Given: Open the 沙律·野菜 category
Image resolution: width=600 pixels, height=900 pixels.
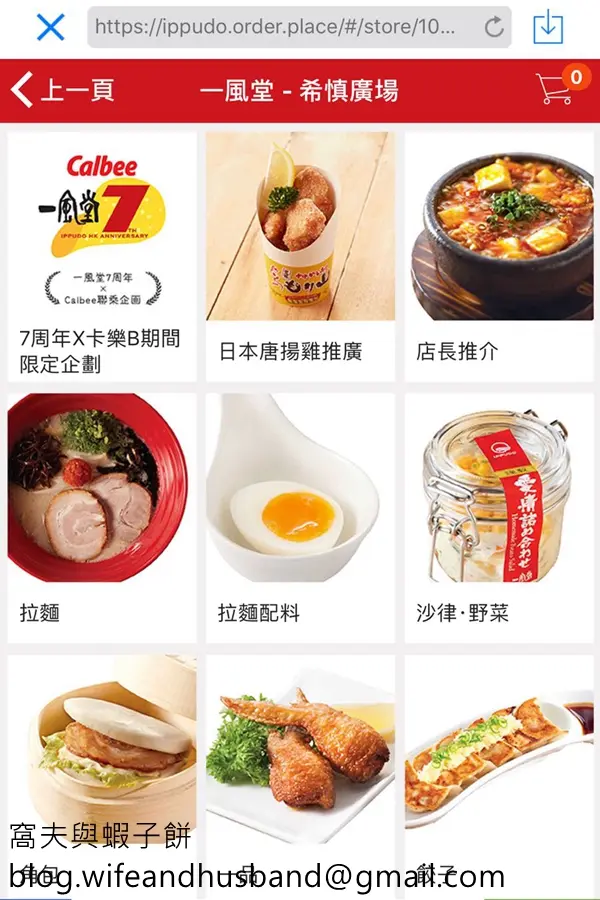Looking at the screenshot, I should pos(498,515).
